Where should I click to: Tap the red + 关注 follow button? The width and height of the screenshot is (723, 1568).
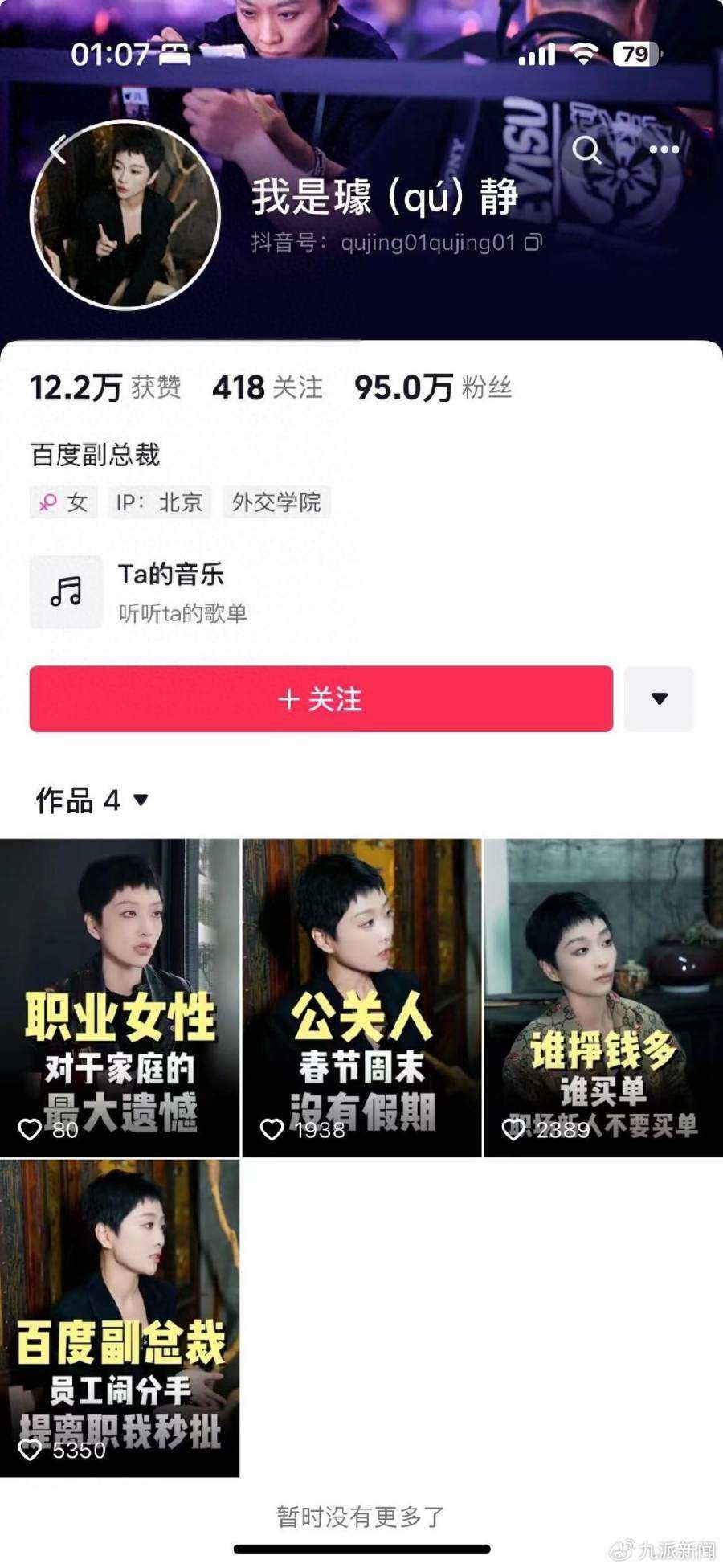coord(321,698)
